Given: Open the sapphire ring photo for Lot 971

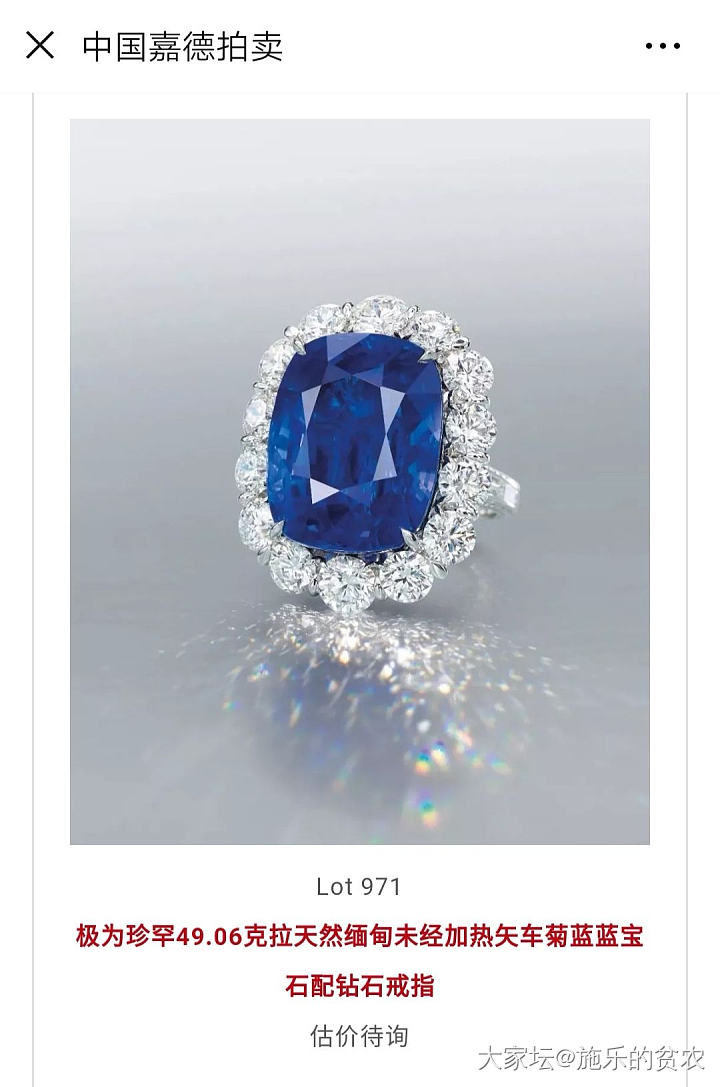Looking at the screenshot, I should click(x=360, y=482).
